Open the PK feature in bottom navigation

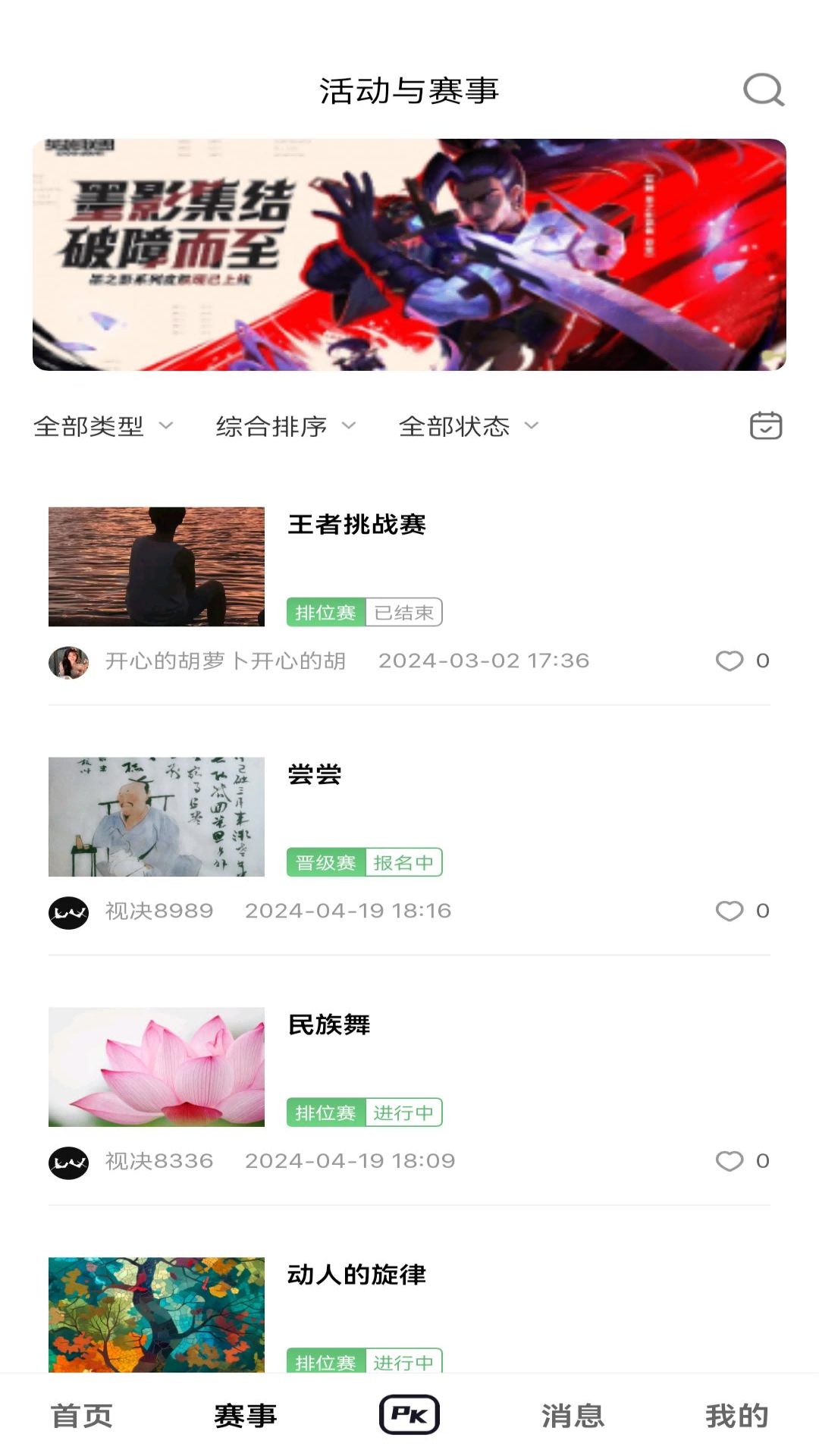[409, 1412]
